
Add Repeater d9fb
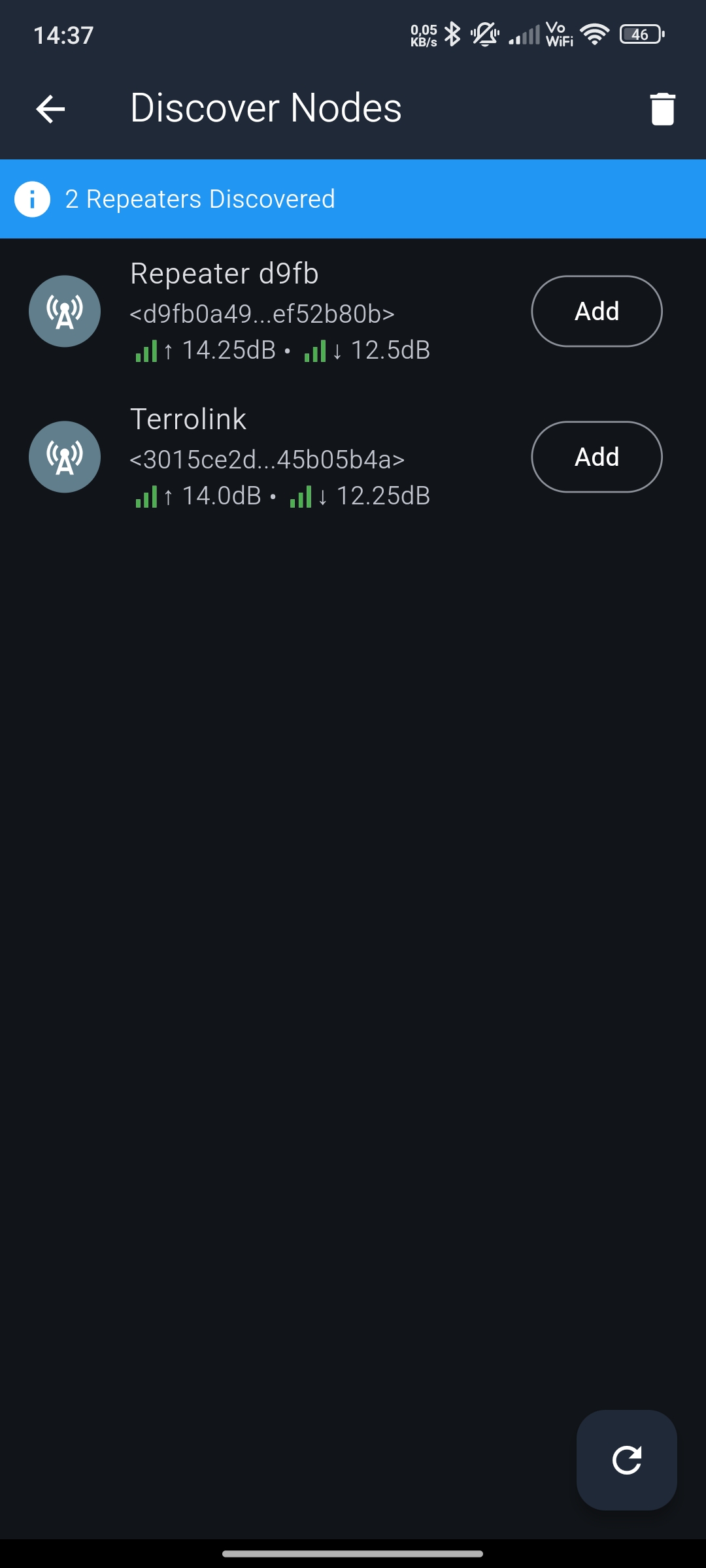(x=596, y=311)
